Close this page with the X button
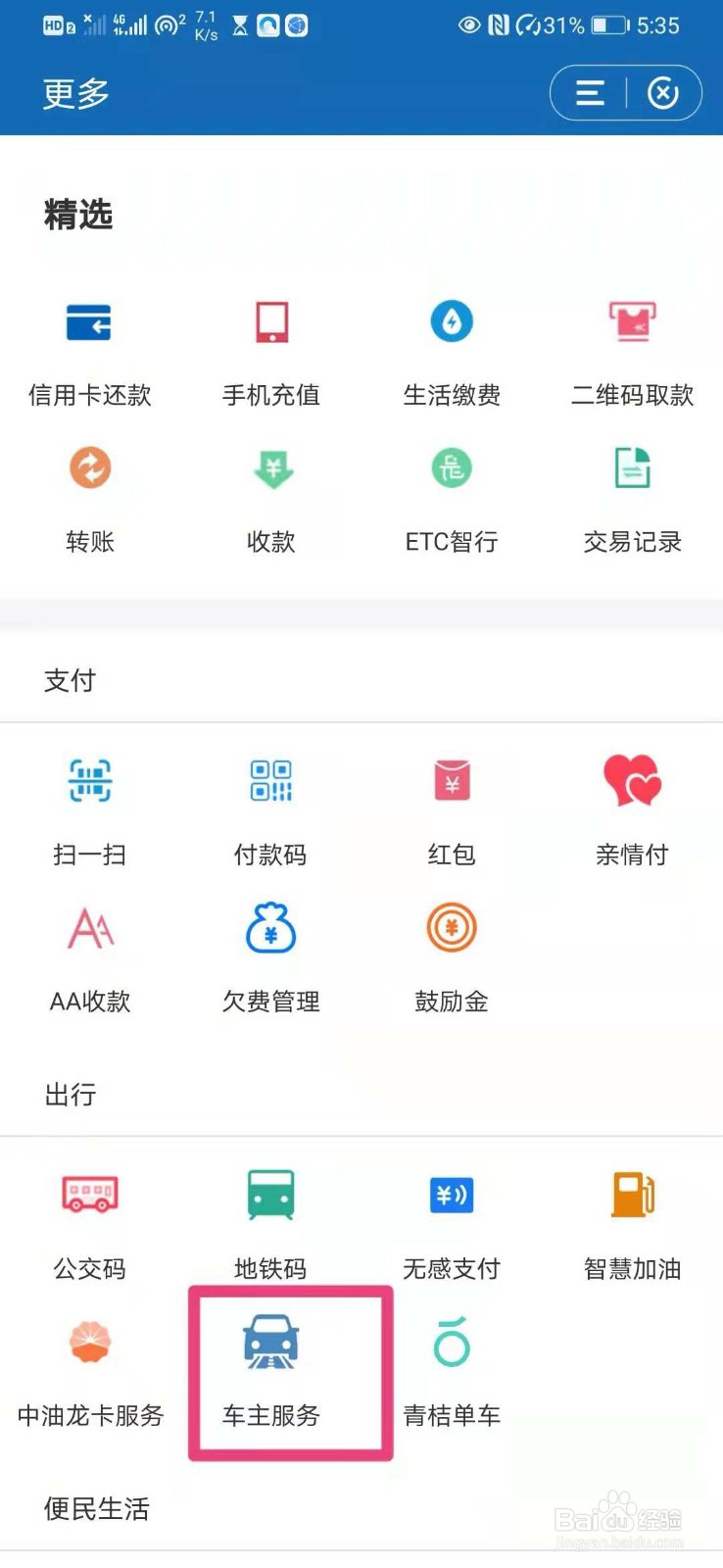This screenshot has height=1568, width=723. point(664,92)
